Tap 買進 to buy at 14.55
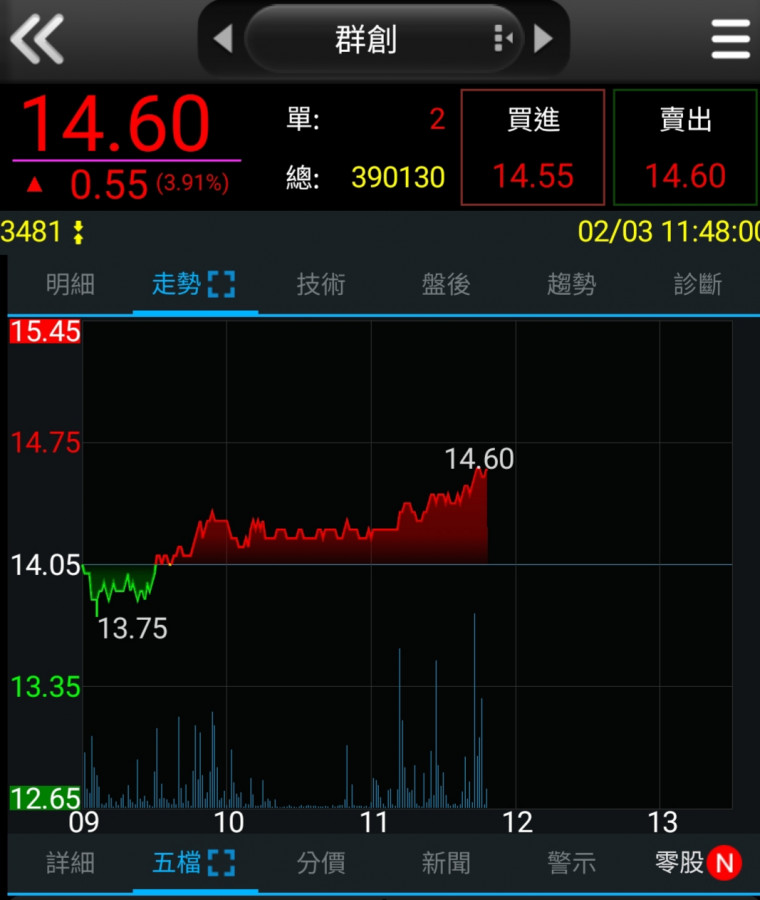760x900 pixels. pyautogui.click(x=533, y=147)
